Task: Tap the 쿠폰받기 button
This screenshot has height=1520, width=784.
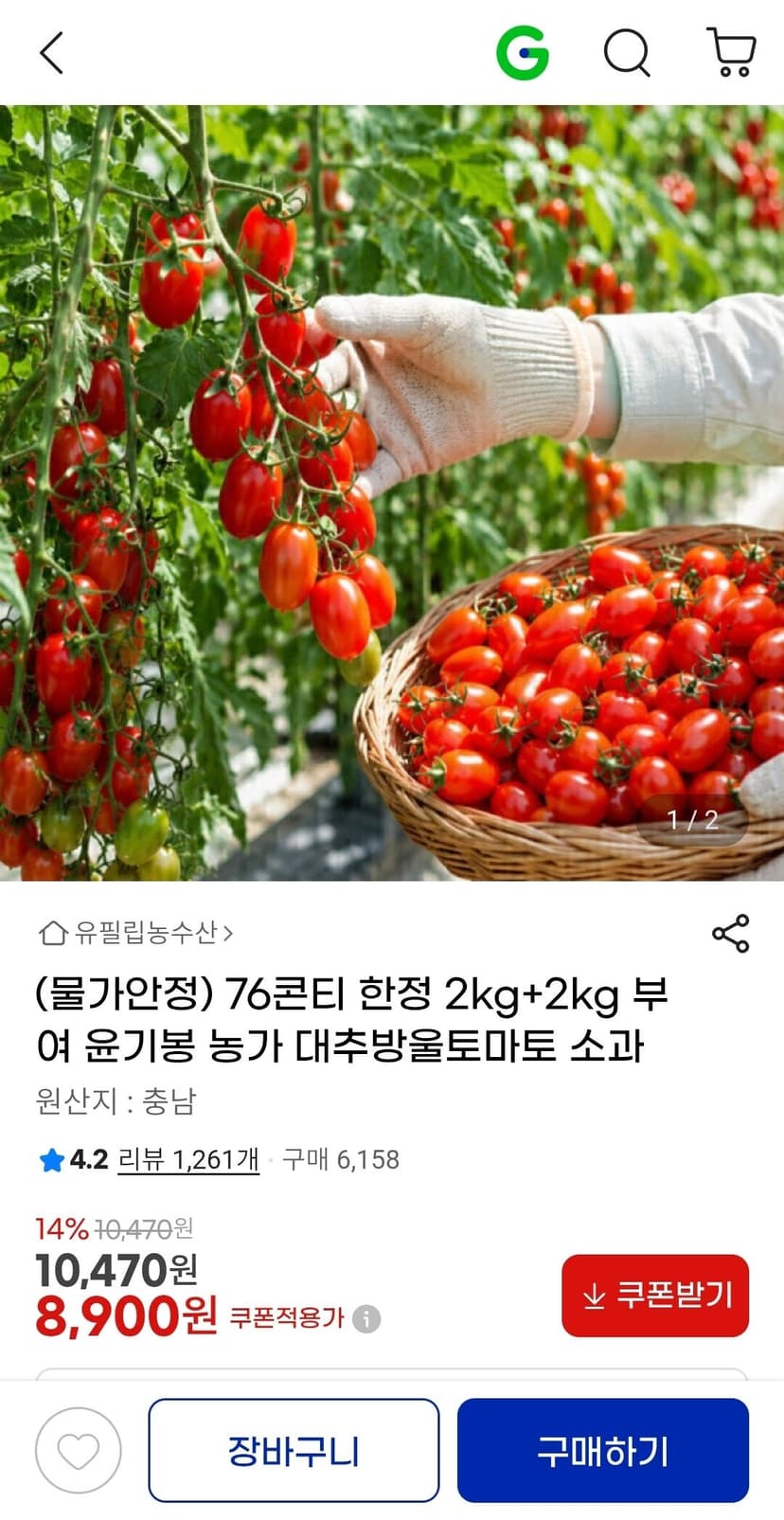Action: pyautogui.click(x=655, y=1296)
